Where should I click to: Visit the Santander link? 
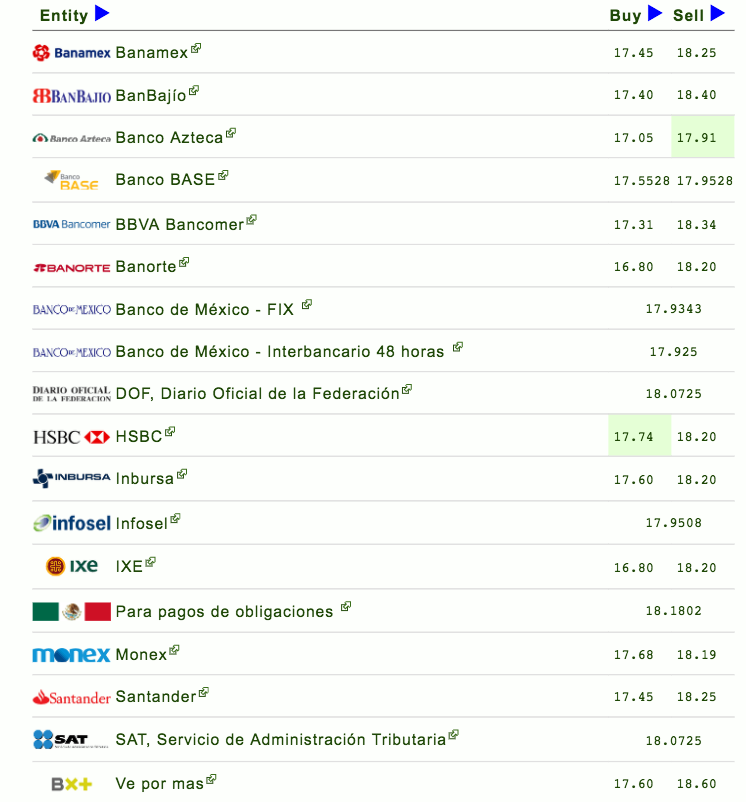[x=156, y=696]
